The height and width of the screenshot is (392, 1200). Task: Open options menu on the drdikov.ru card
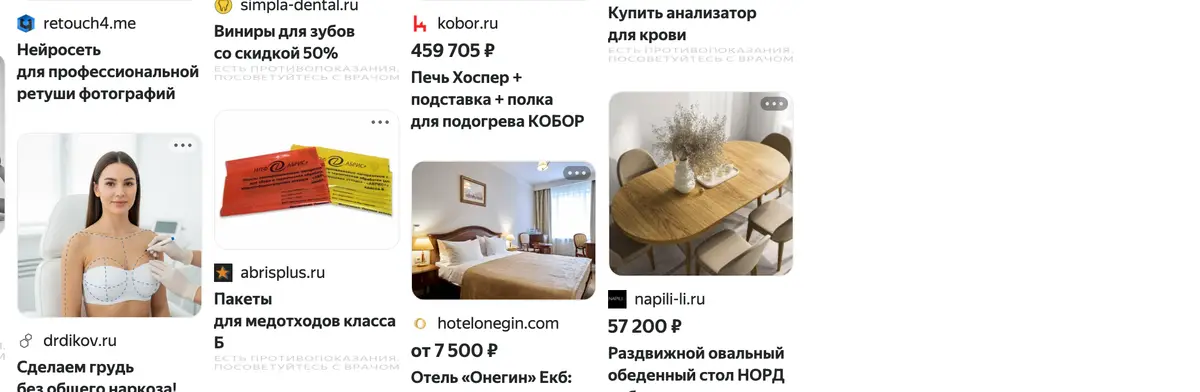(182, 145)
